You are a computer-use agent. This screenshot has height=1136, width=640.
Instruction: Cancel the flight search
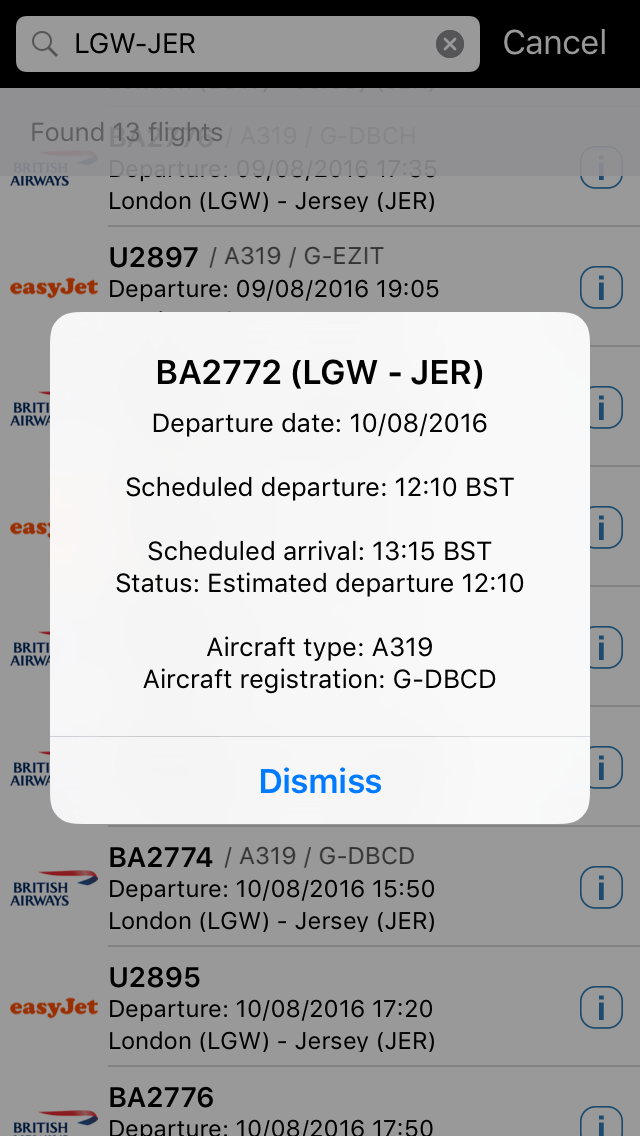554,43
